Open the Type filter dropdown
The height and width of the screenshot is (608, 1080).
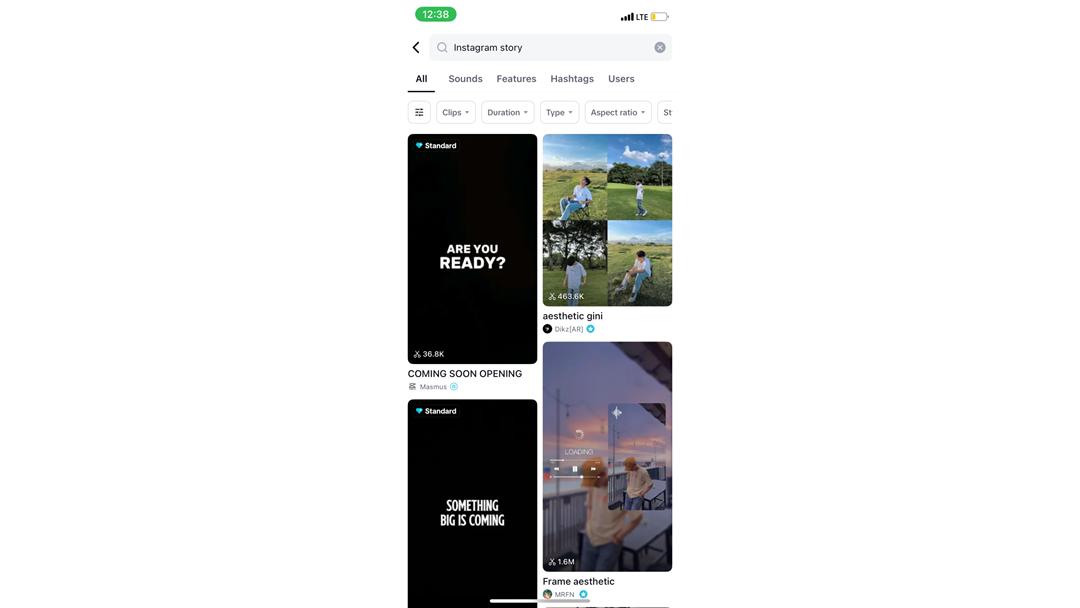tap(559, 112)
